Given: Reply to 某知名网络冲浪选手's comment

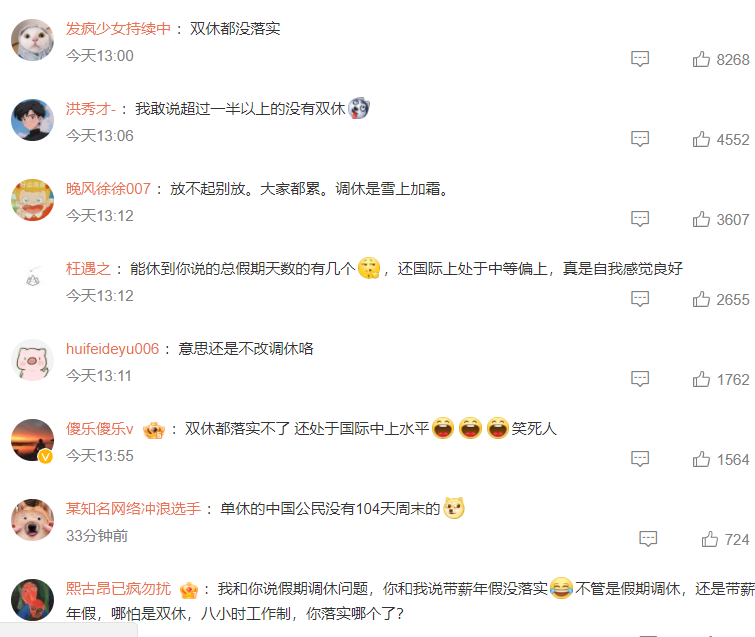Looking at the screenshot, I should click(x=648, y=539).
